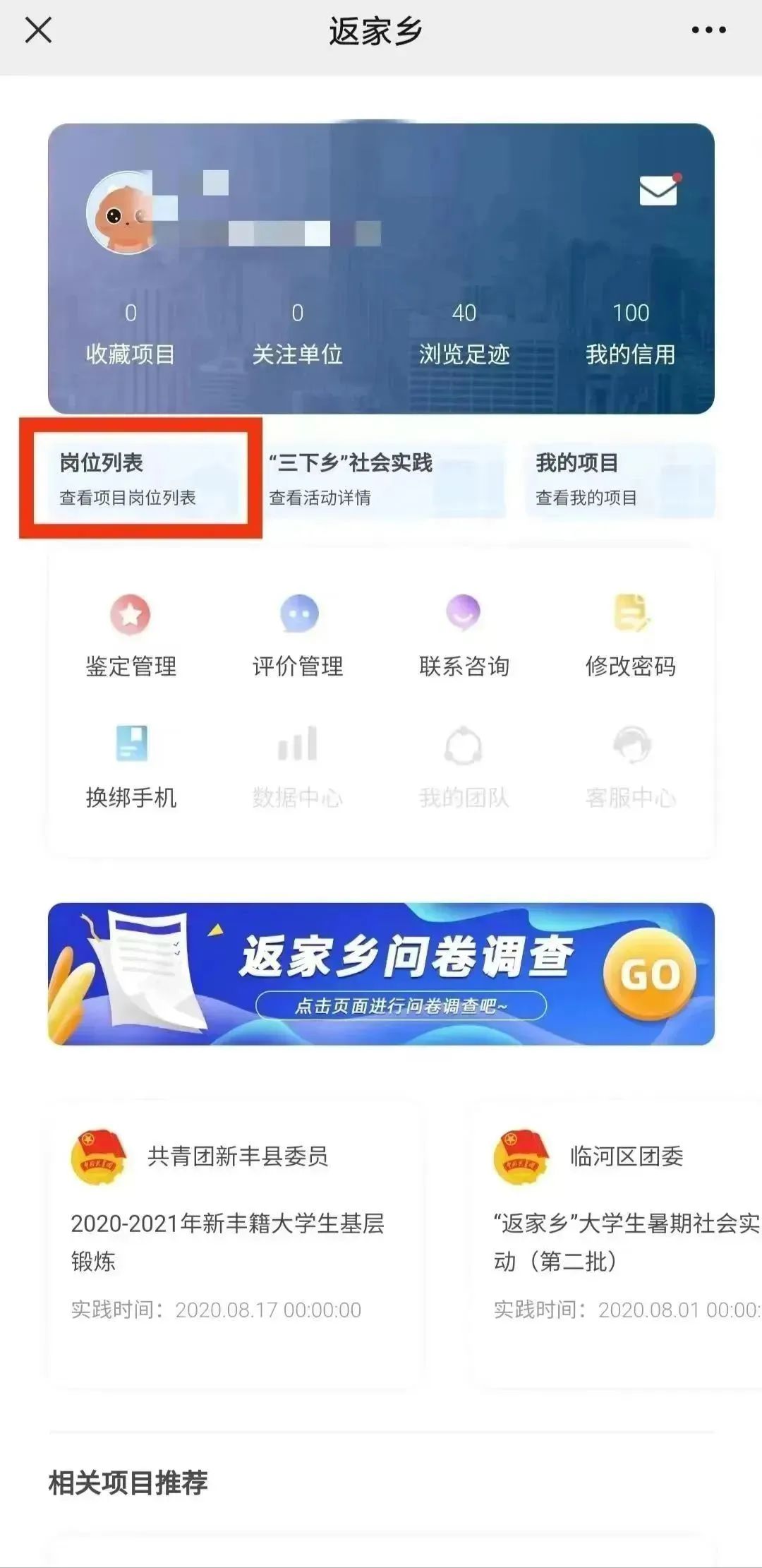This screenshot has width=762, height=1568.
Task: Check 我的信用 credit score
Action: pyautogui.click(x=630, y=334)
